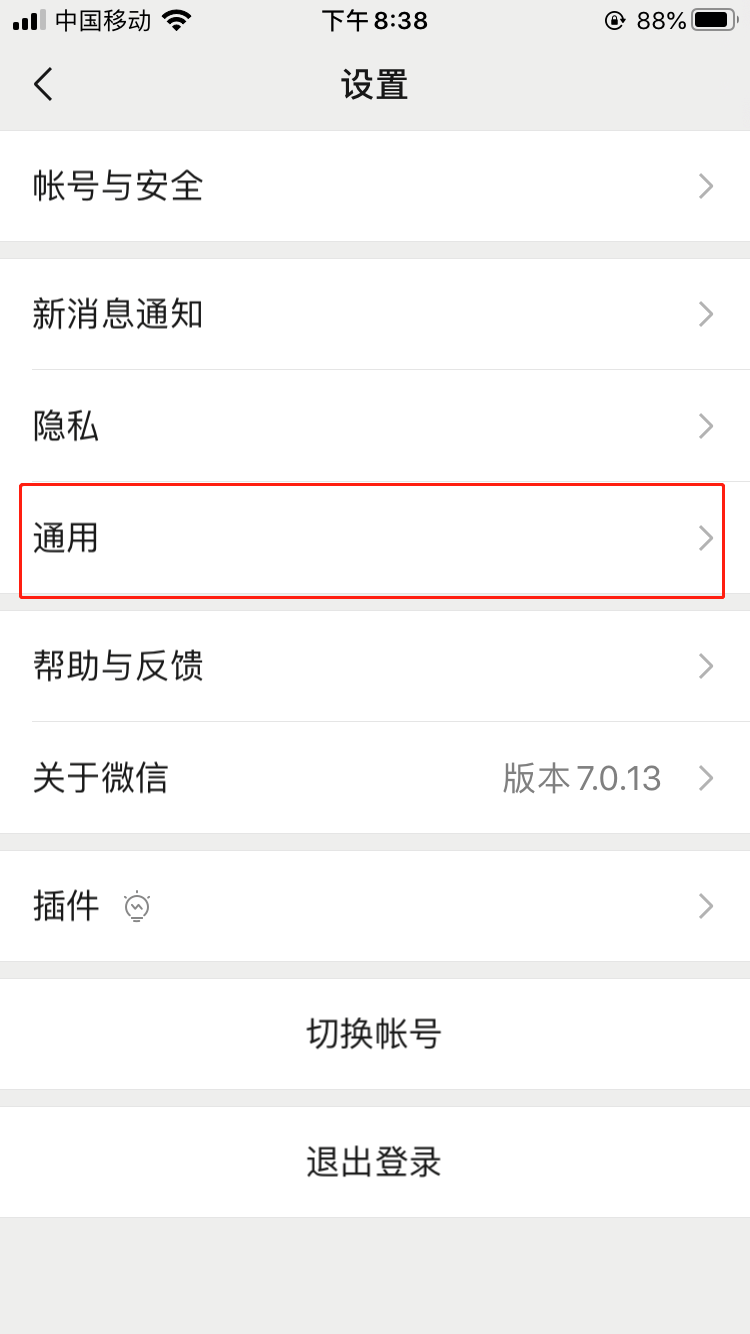Viewport: 750px width, 1334px height.
Task: Open the 隐私 privacy settings
Action: 375,427
